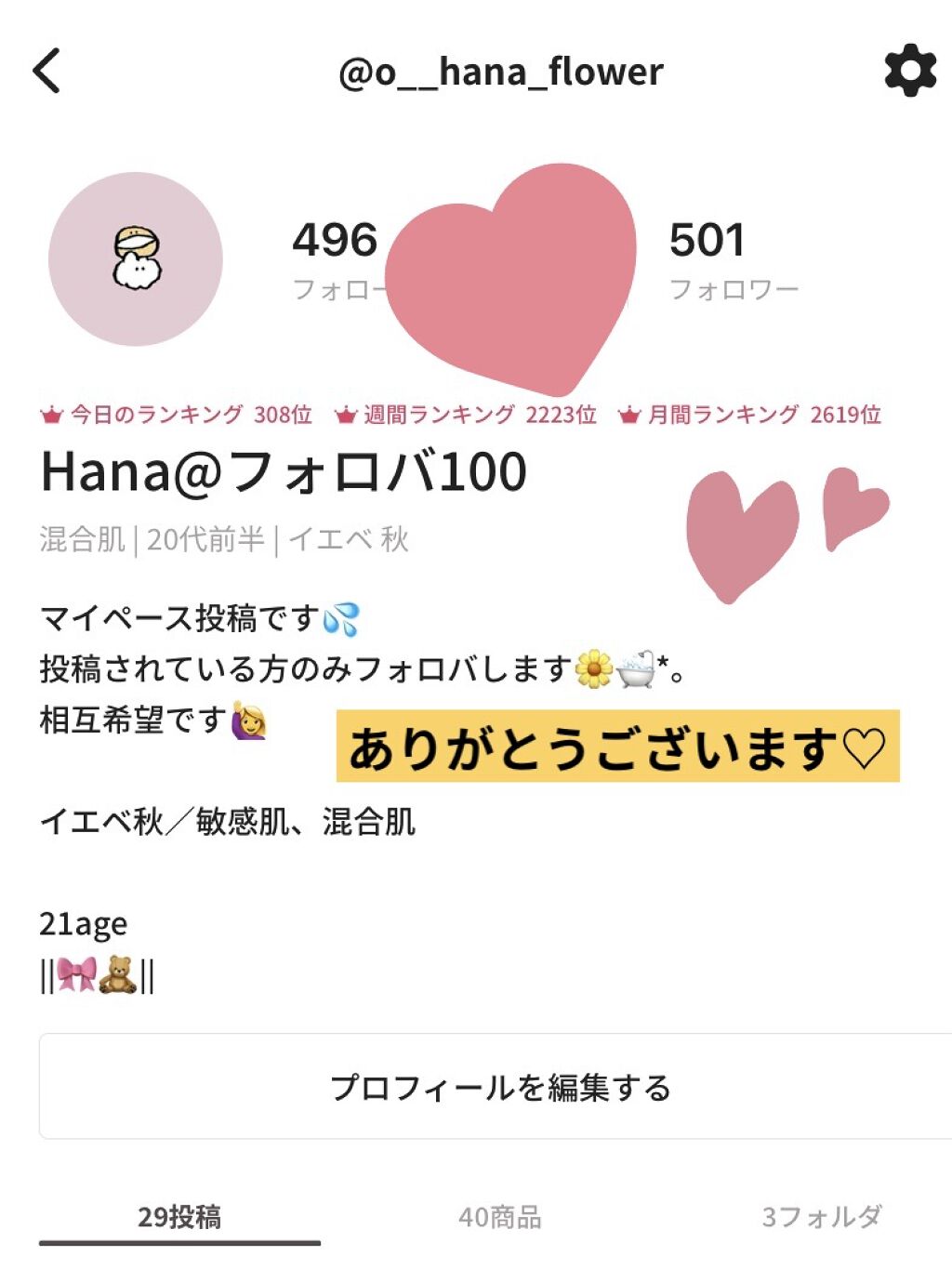This screenshot has height=1269, width=952.
Task: Open settings via the gear icon
Action: [909, 71]
